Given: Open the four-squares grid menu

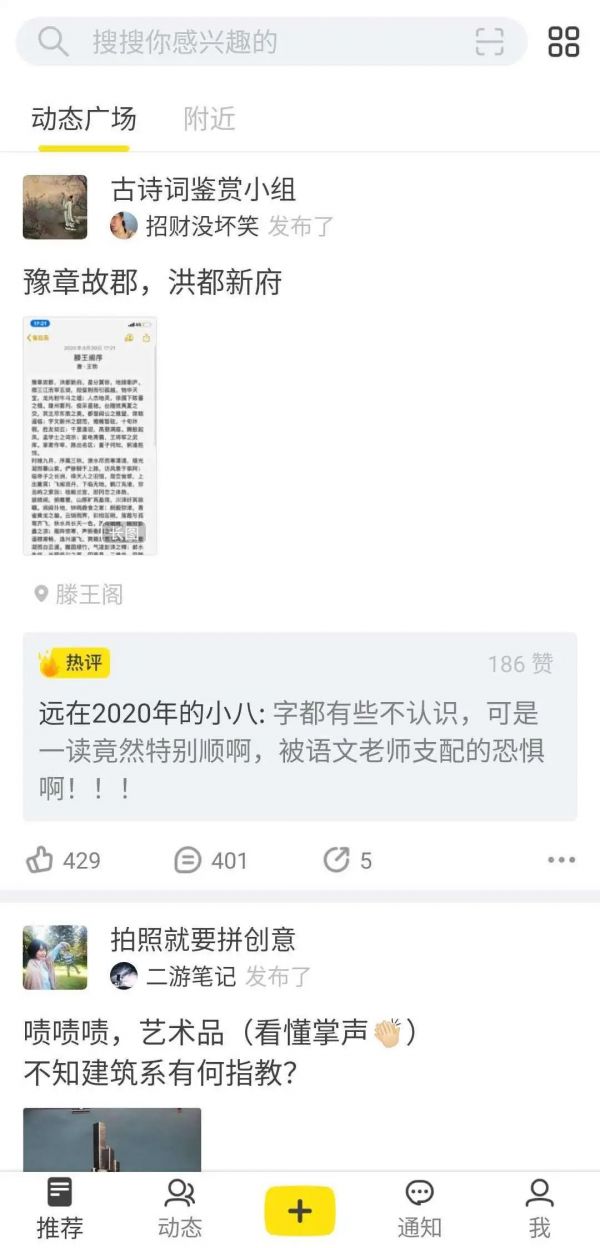Looking at the screenshot, I should [563, 42].
